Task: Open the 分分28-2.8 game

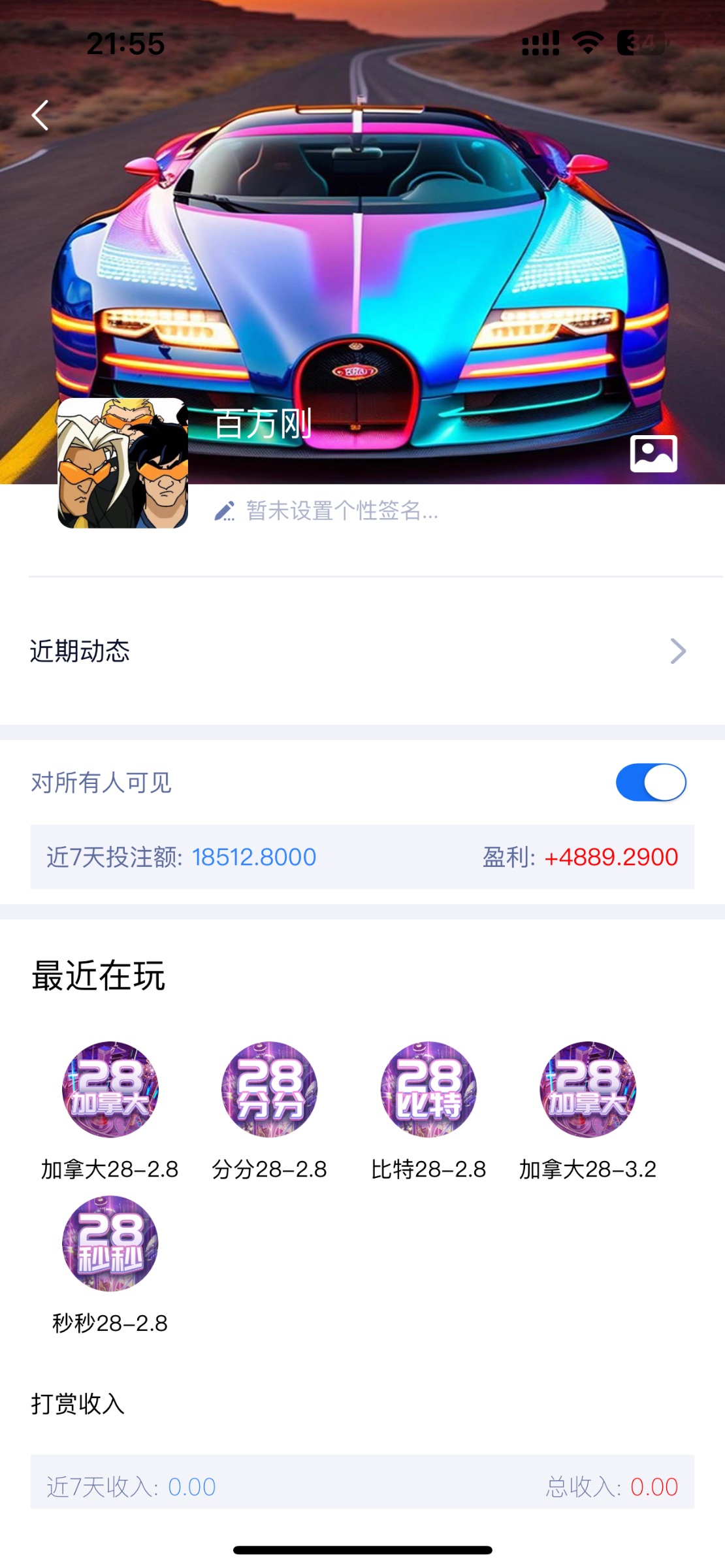Action: 269,1090
